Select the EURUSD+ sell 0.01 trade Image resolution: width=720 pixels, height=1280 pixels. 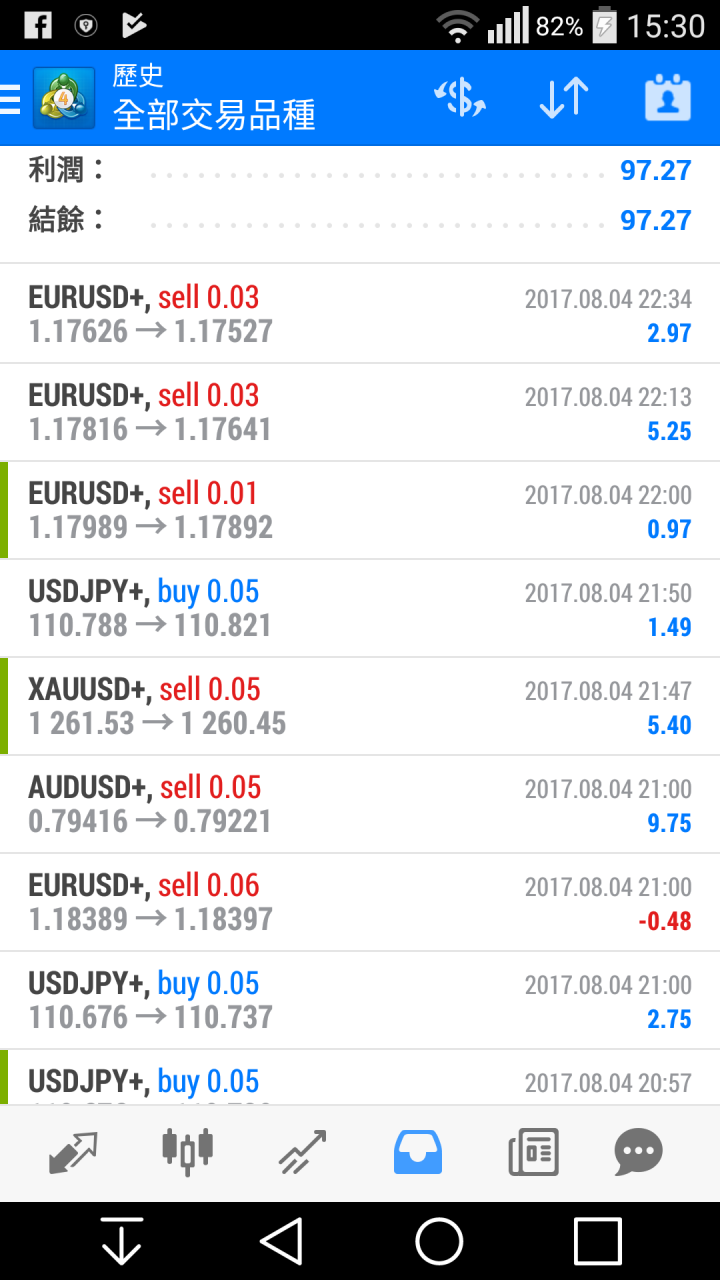click(360, 510)
